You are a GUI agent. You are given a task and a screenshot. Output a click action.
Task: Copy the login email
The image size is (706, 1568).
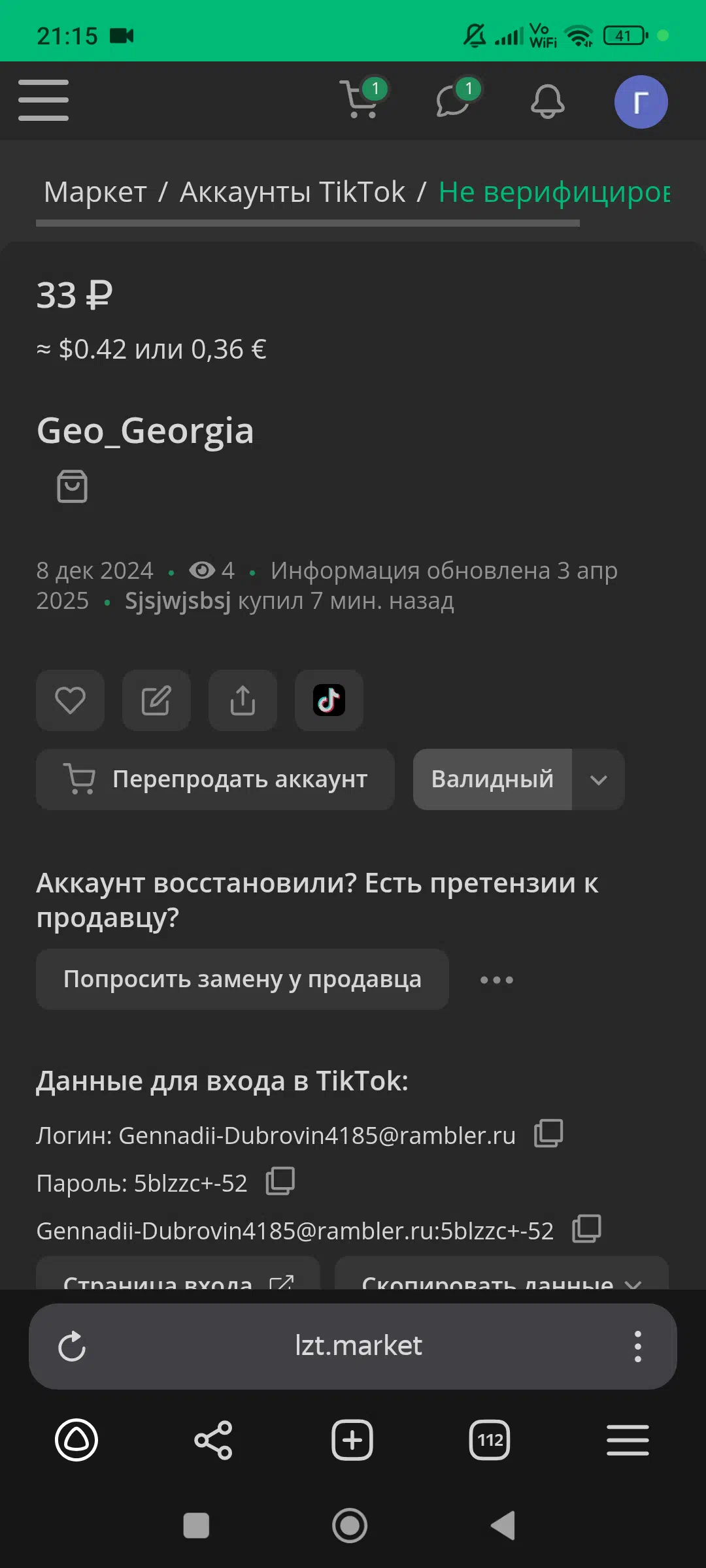click(x=548, y=1134)
